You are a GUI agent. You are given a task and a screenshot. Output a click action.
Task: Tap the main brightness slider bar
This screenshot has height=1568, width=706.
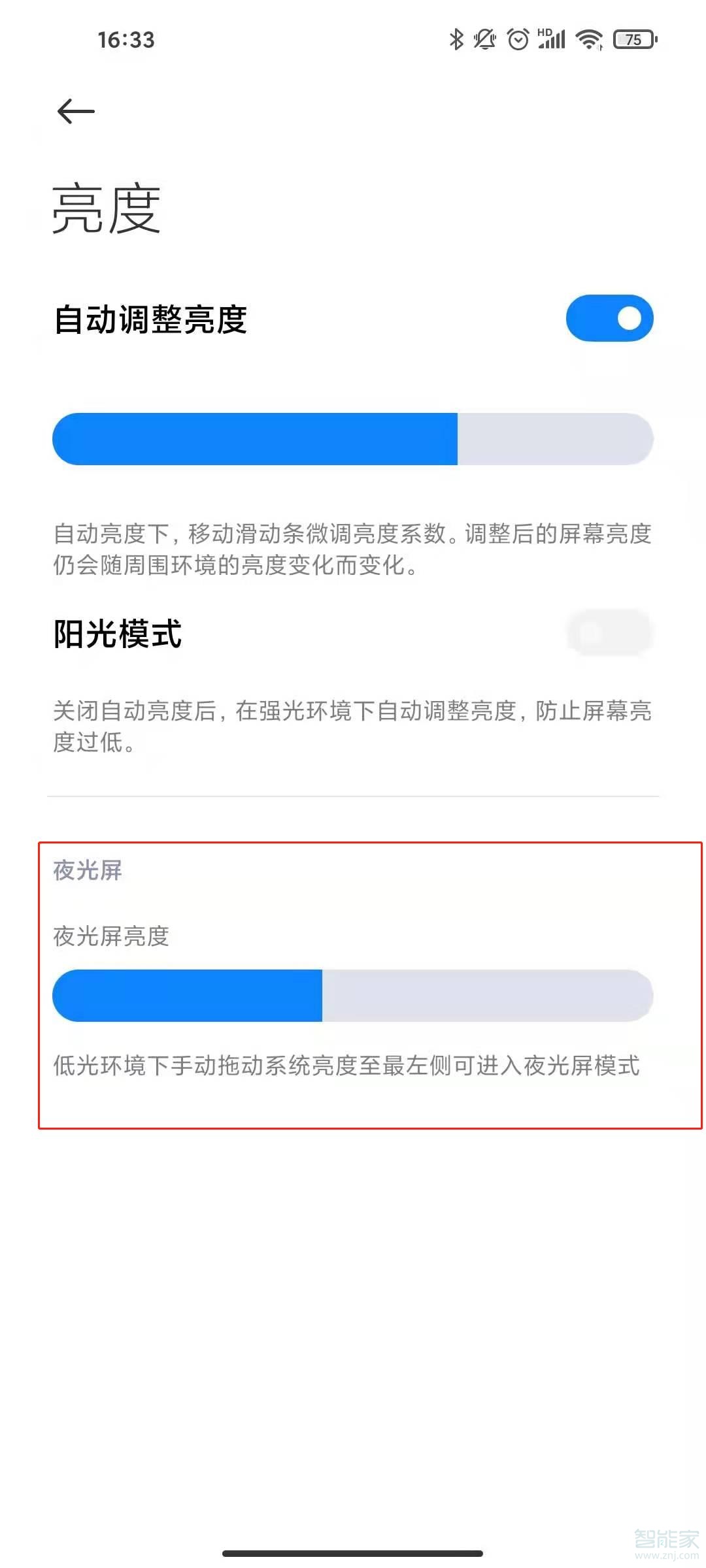[x=353, y=439]
